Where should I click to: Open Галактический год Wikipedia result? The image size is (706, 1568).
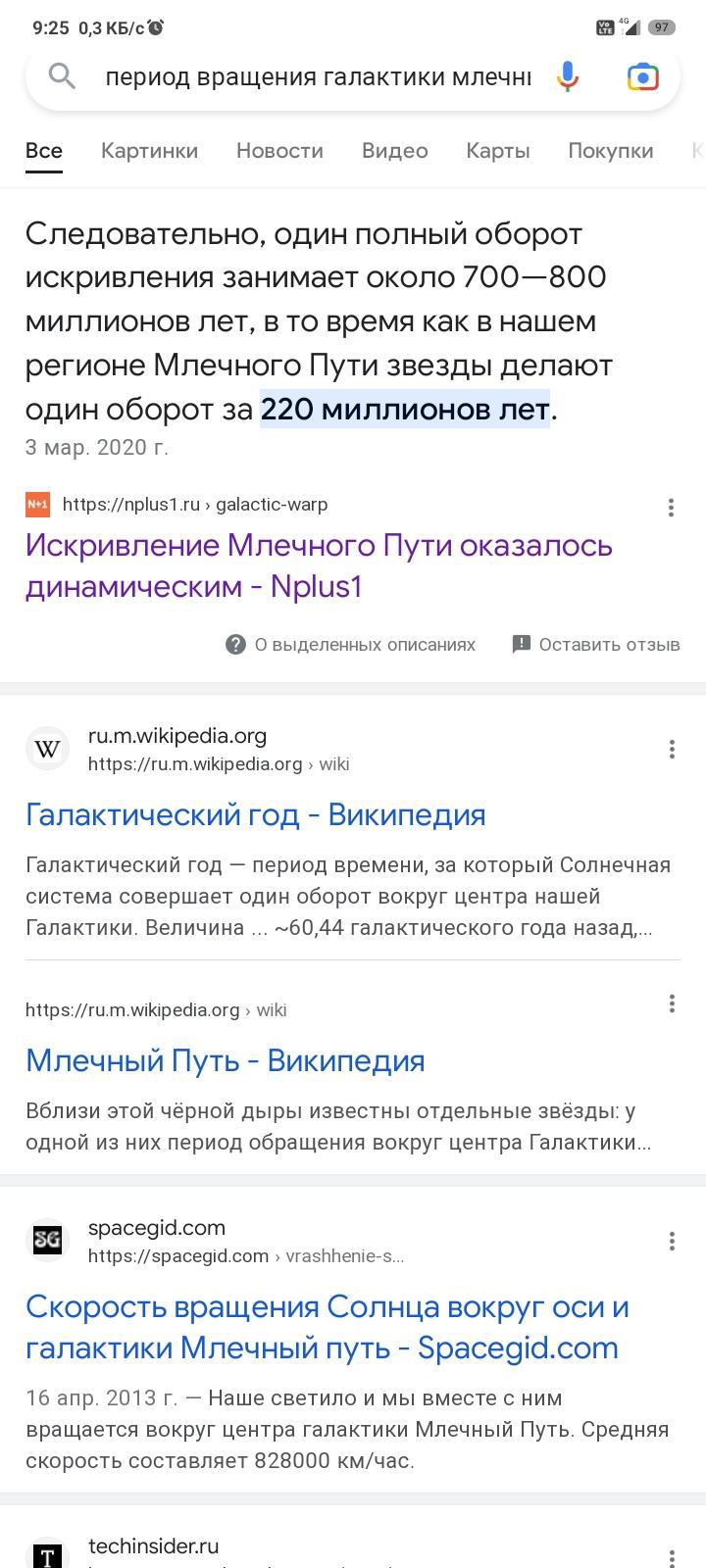(x=255, y=814)
